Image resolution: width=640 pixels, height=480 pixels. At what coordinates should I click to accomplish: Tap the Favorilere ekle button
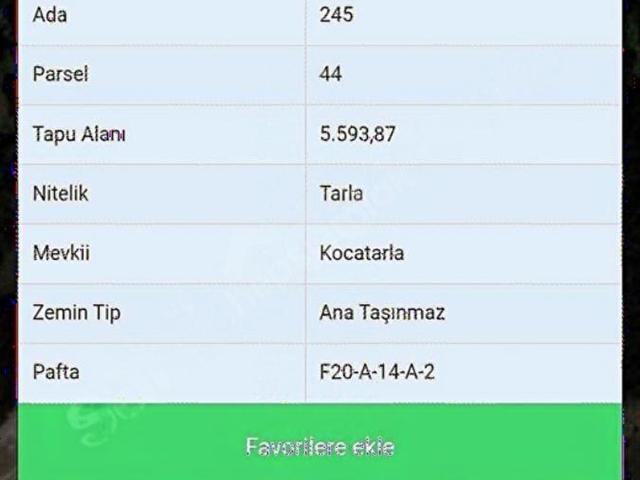320,445
